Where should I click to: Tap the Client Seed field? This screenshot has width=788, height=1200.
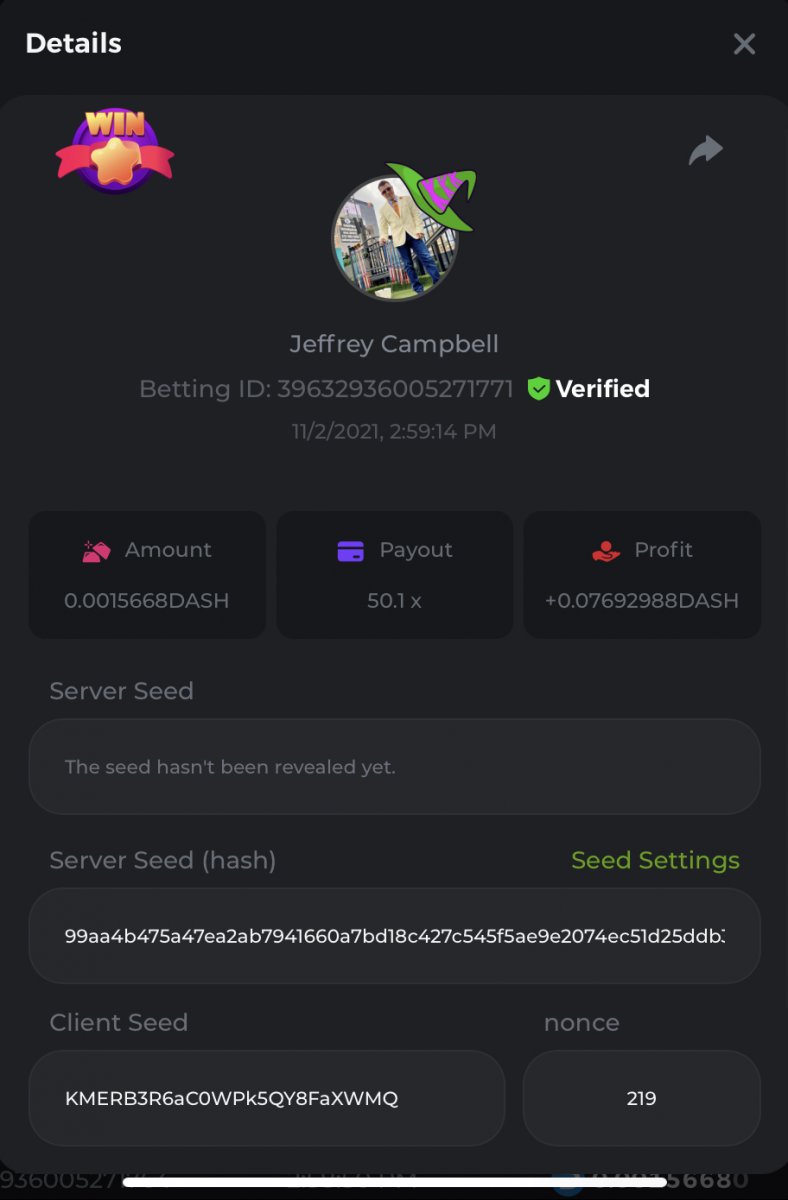pyautogui.click(x=266, y=1098)
